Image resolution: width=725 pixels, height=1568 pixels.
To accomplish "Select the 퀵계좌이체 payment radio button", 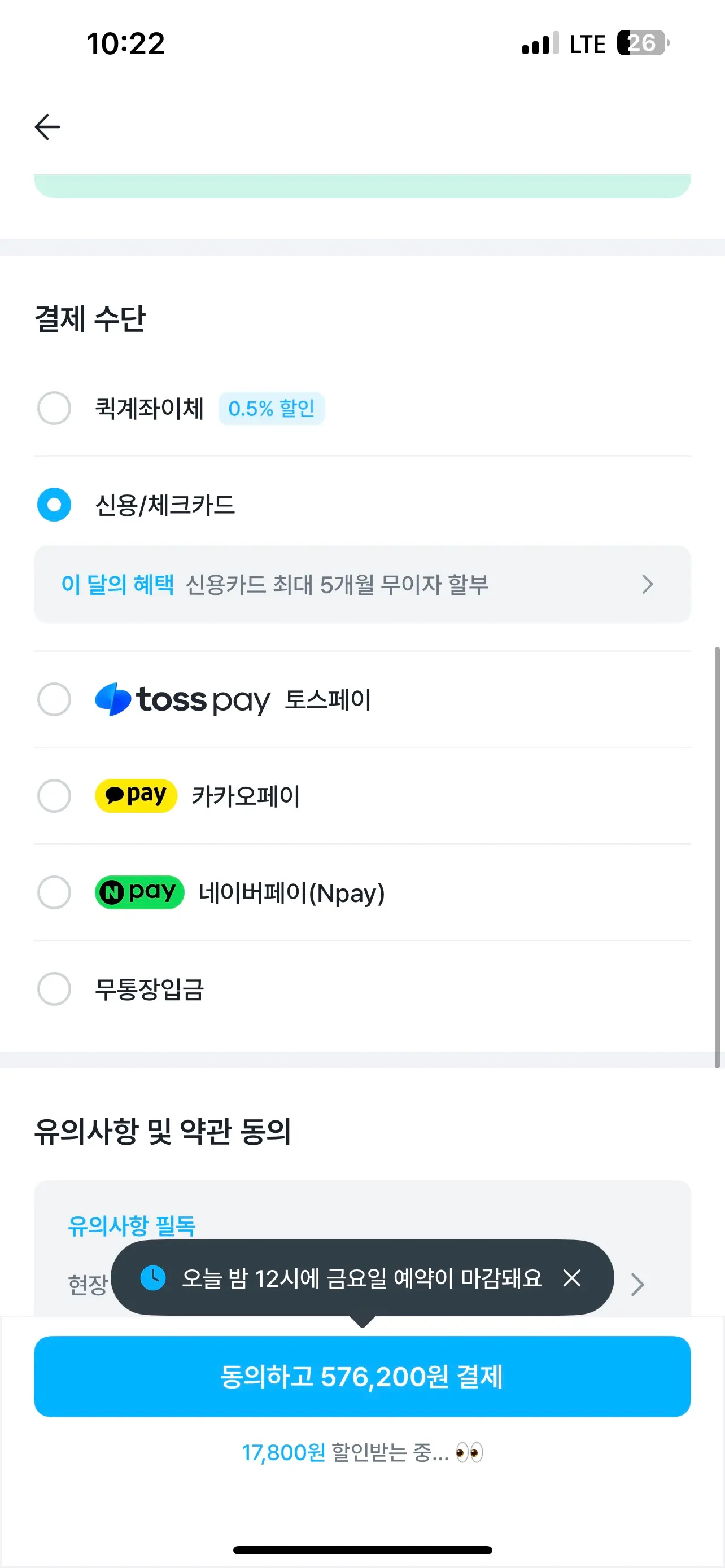I will [54, 409].
